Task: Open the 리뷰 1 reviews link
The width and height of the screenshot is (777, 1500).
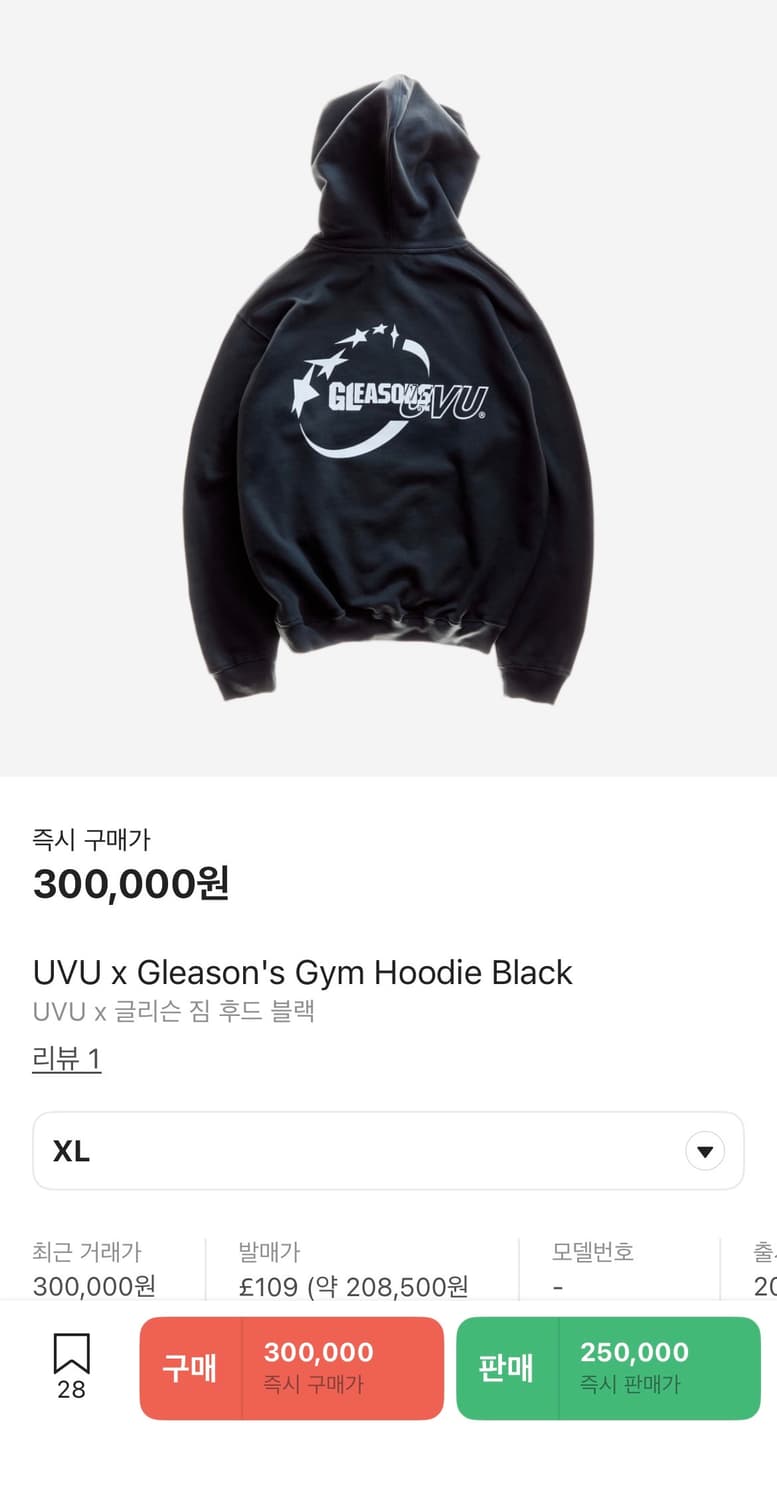Action: (x=67, y=1059)
